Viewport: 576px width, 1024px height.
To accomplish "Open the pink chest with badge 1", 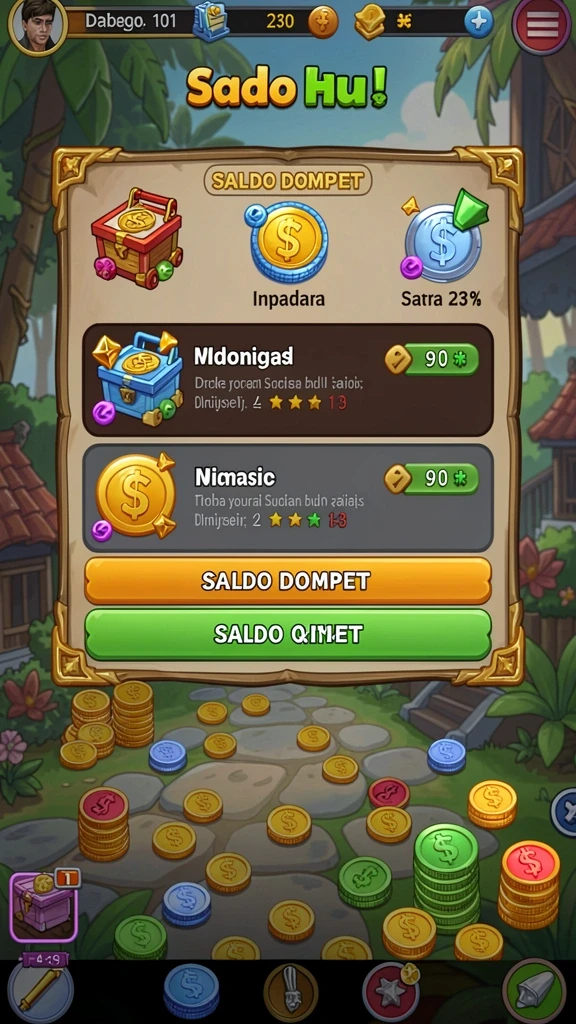I will 44,903.
